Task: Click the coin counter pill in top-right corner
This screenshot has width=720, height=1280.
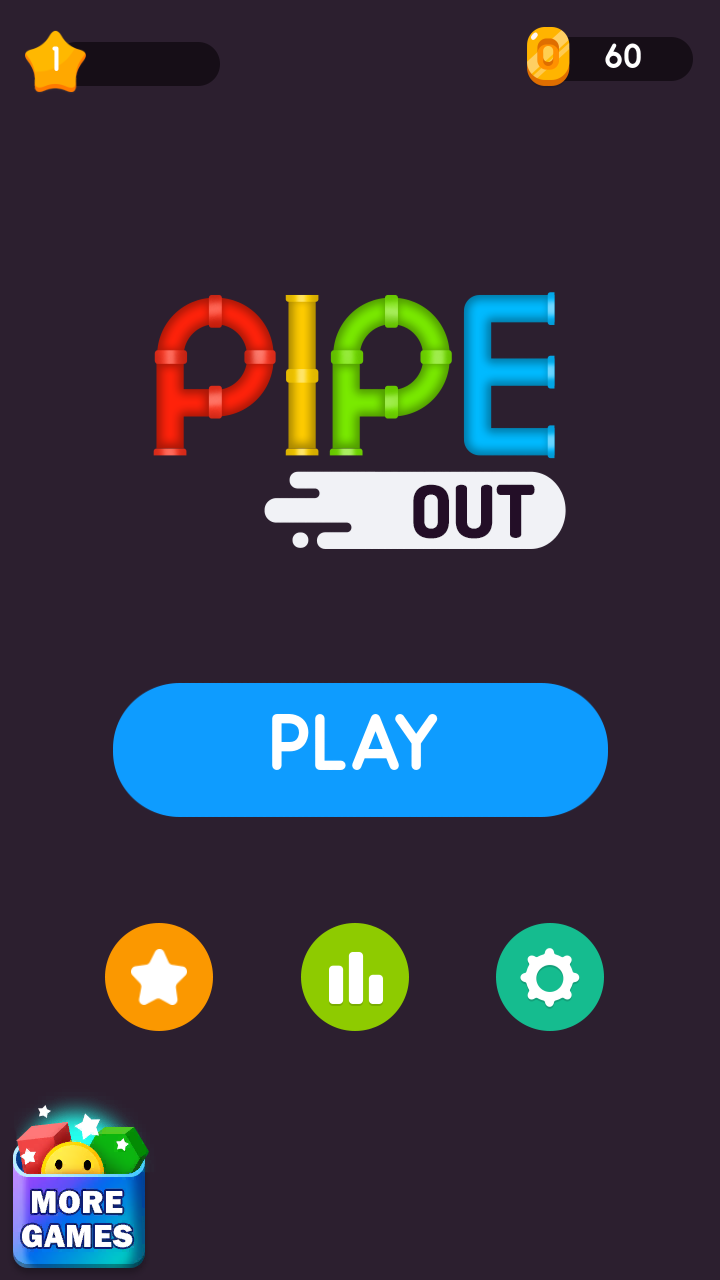Action: coord(610,58)
